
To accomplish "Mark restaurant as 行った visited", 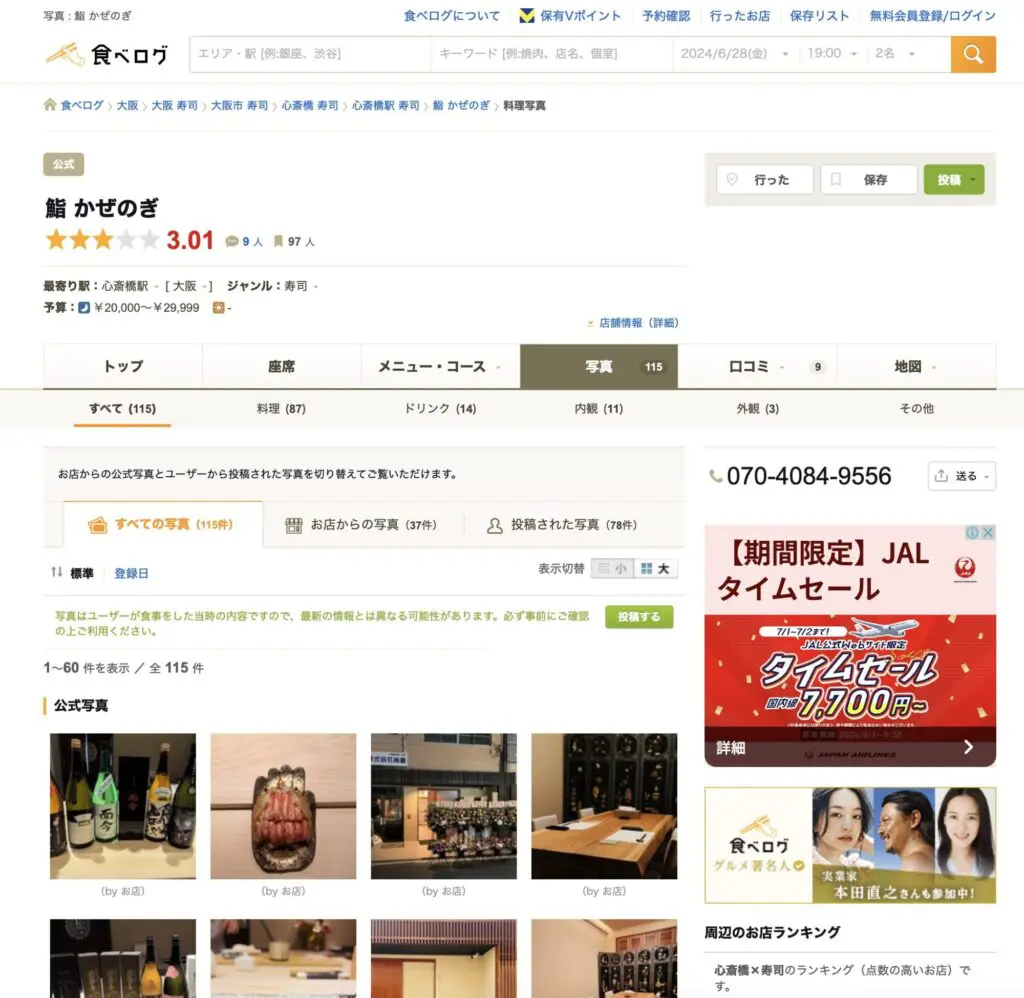I will [x=764, y=180].
